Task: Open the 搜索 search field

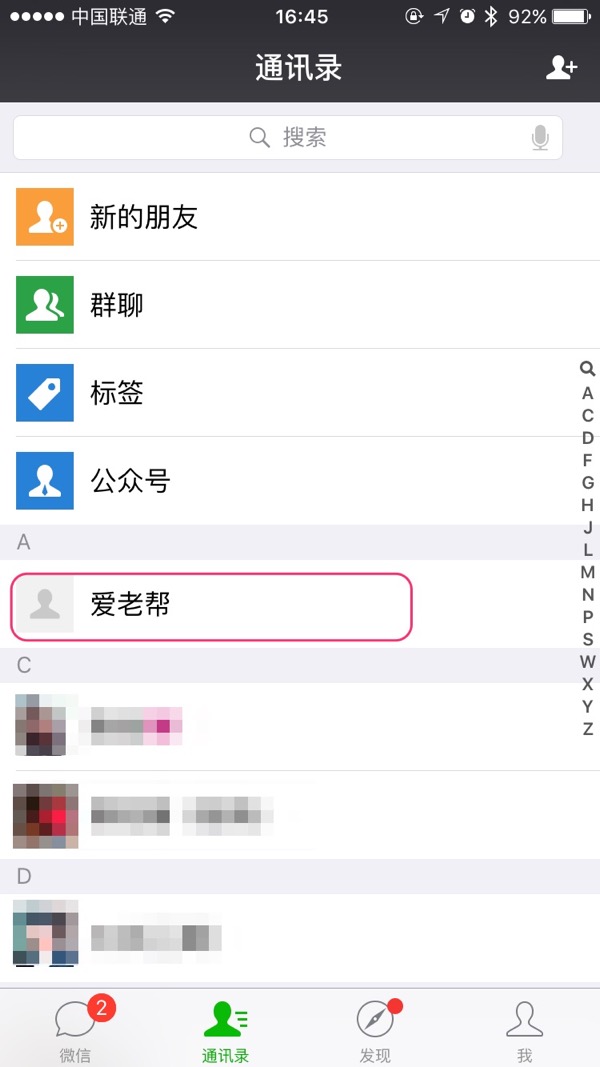Action: (288, 137)
